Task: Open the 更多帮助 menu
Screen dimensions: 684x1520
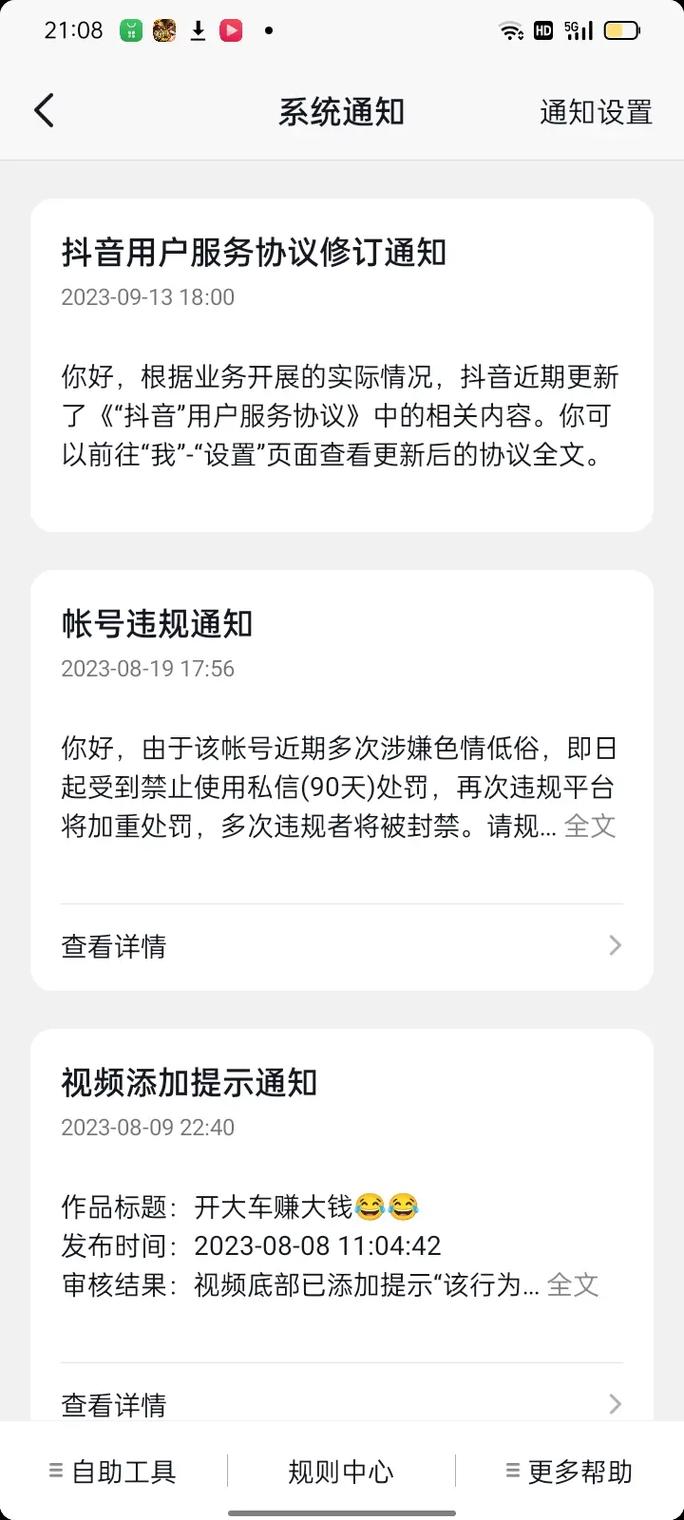Action: tap(569, 1471)
